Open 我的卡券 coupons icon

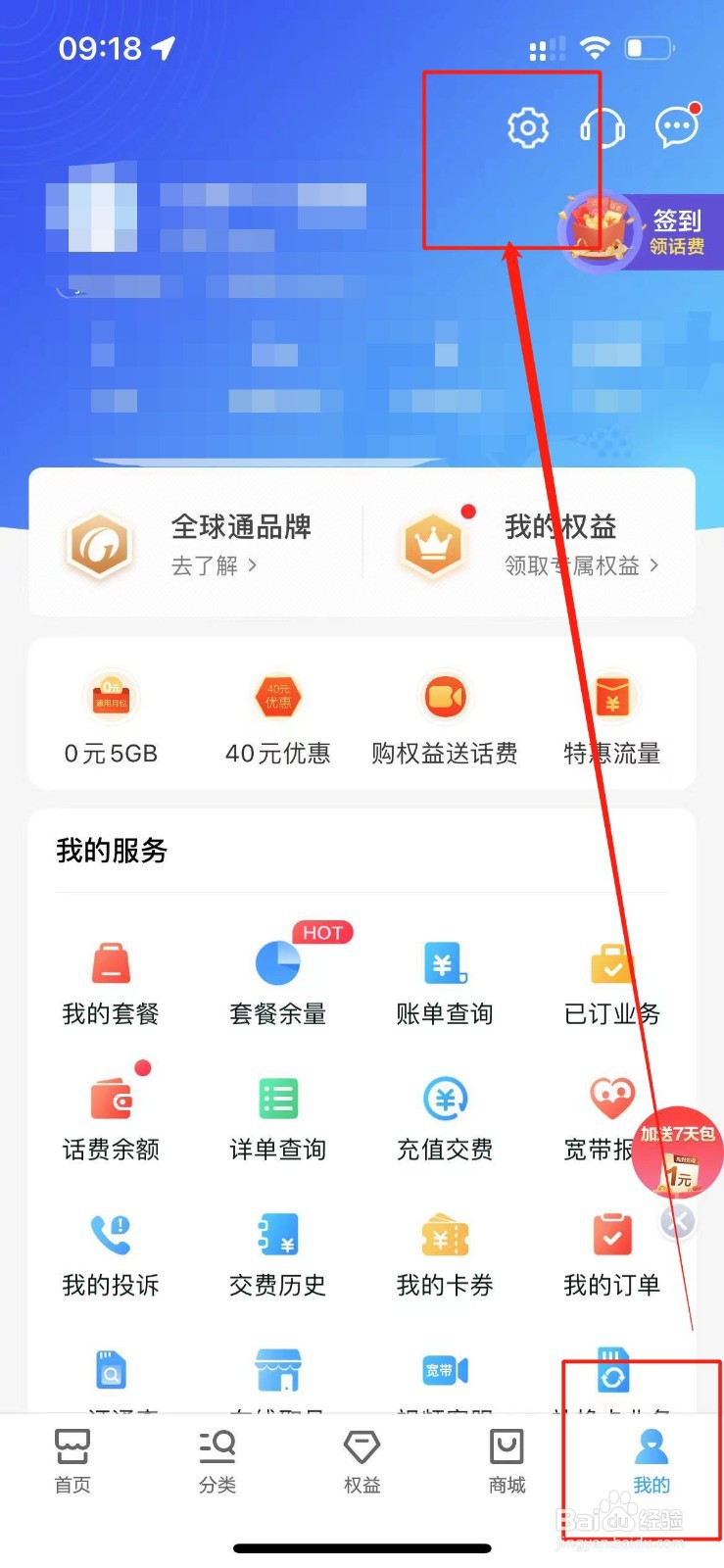tap(444, 1254)
